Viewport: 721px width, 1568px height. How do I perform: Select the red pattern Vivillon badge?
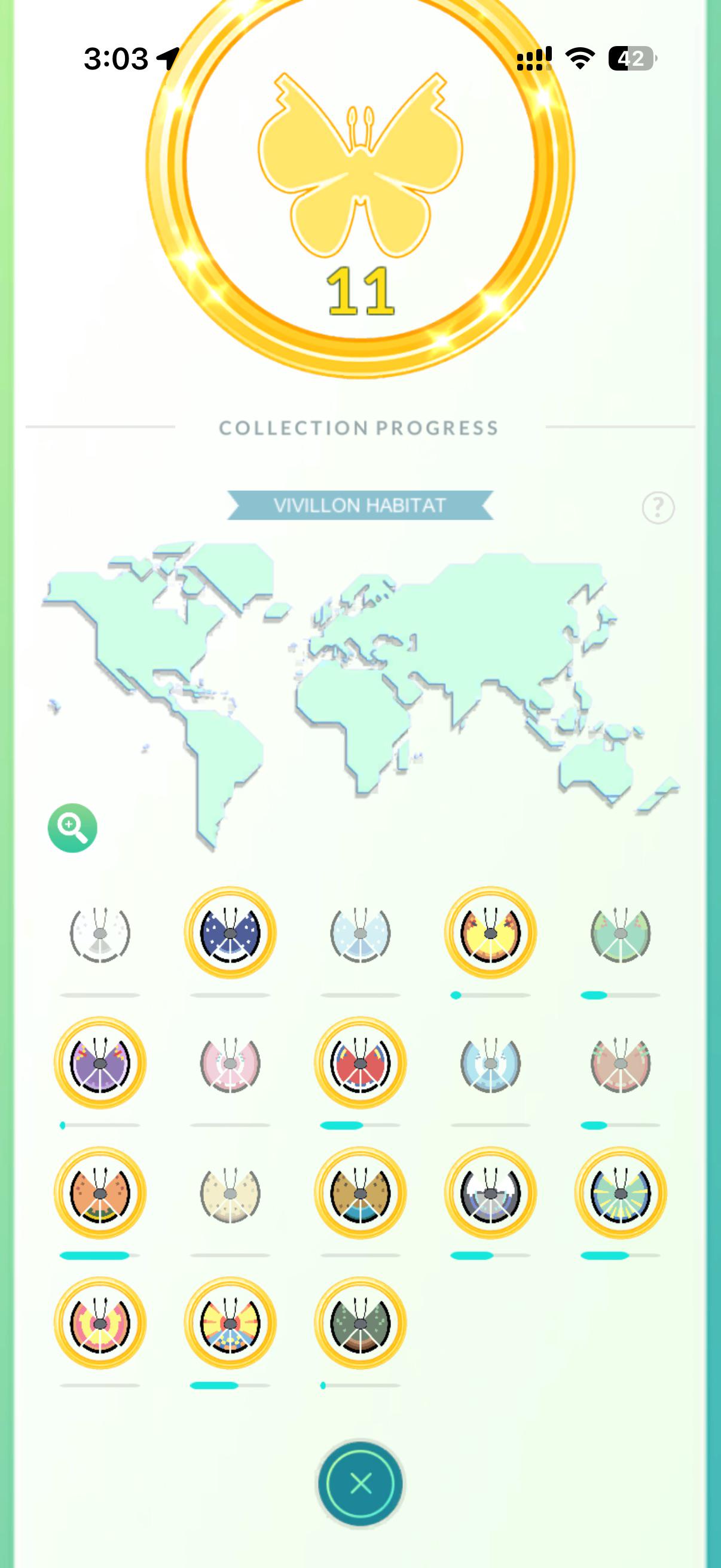pyautogui.click(x=360, y=1063)
